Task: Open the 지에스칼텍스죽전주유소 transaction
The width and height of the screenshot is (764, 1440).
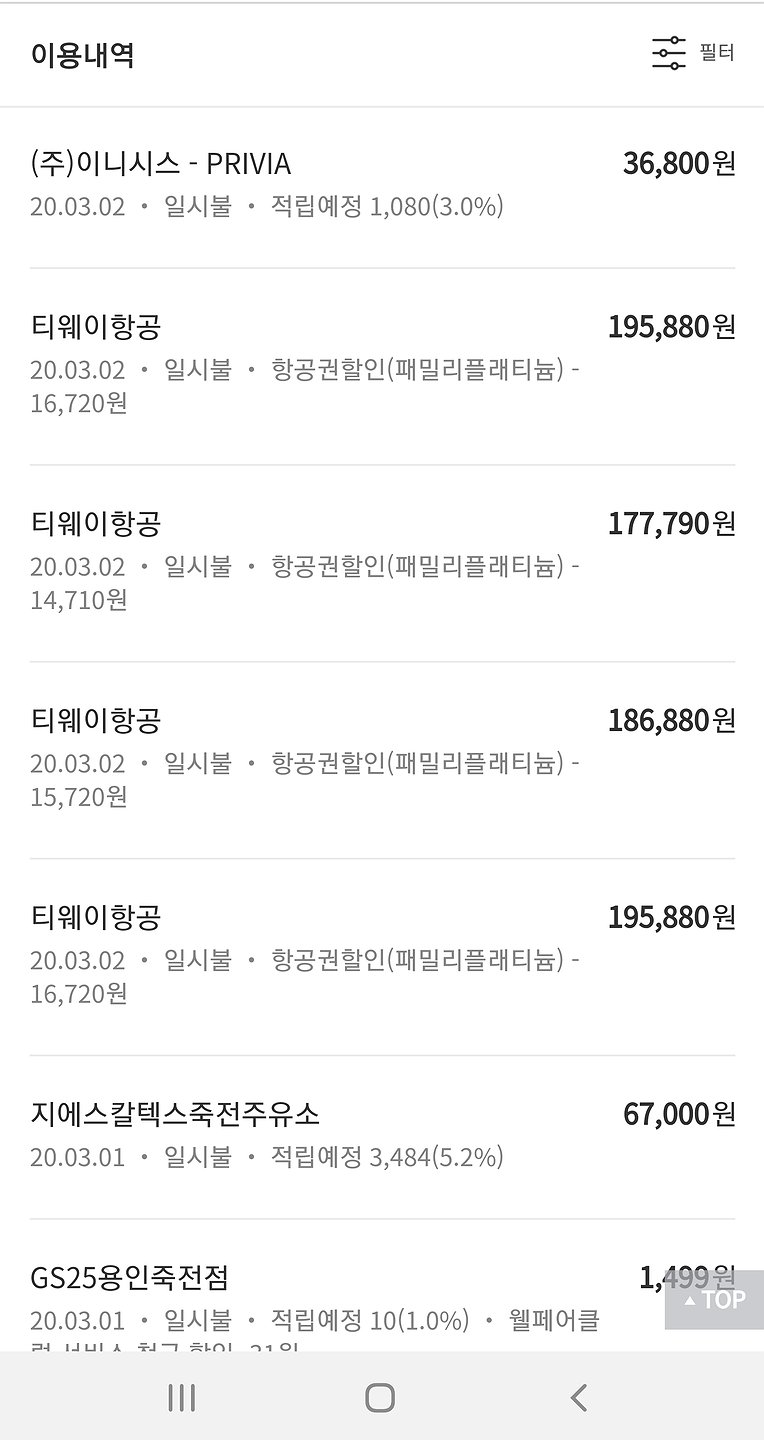Action: pyautogui.click(x=382, y=1134)
